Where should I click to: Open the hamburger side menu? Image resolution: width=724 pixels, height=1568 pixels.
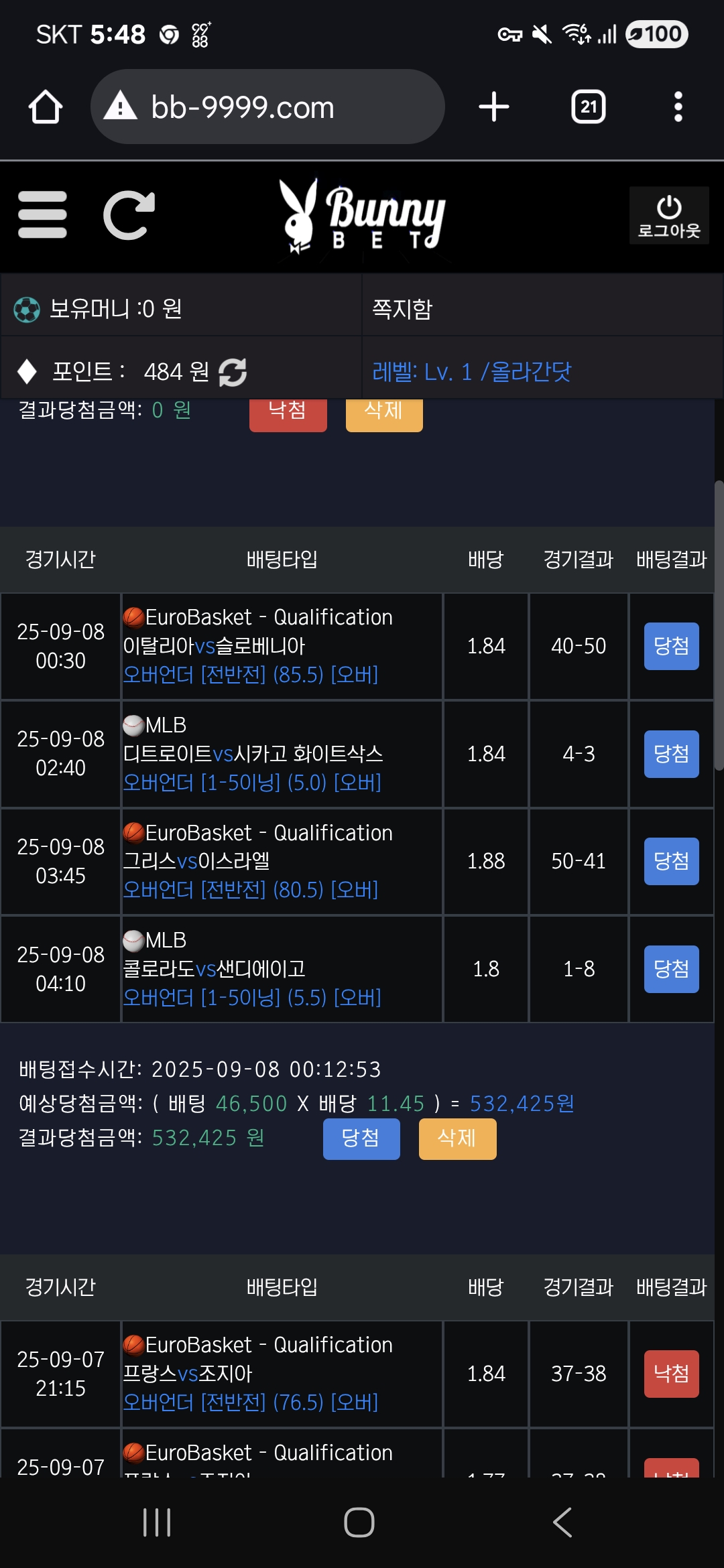(x=42, y=214)
